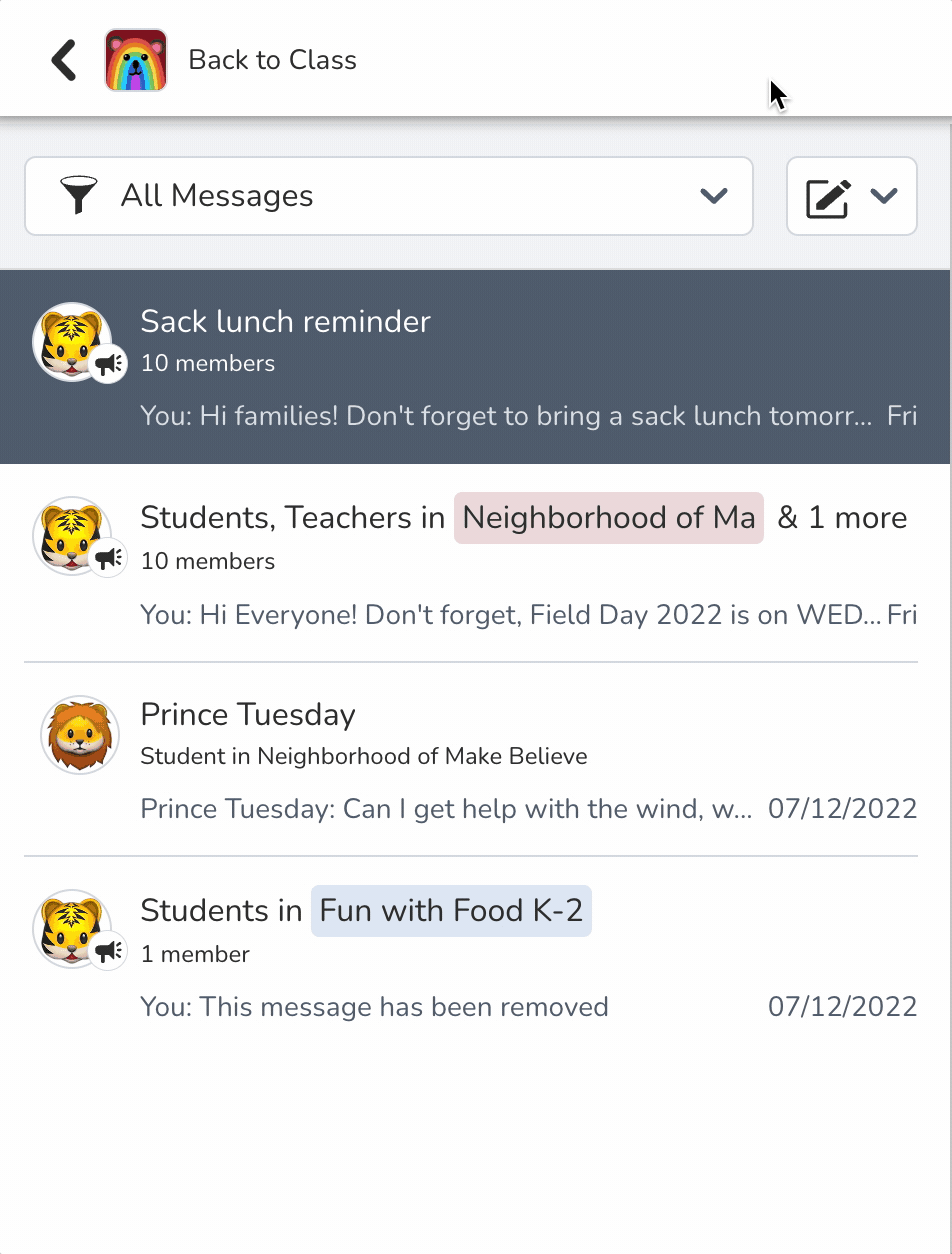952x1254 pixels.
Task: Open the compose message dropdown
Action: tap(851, 196)
